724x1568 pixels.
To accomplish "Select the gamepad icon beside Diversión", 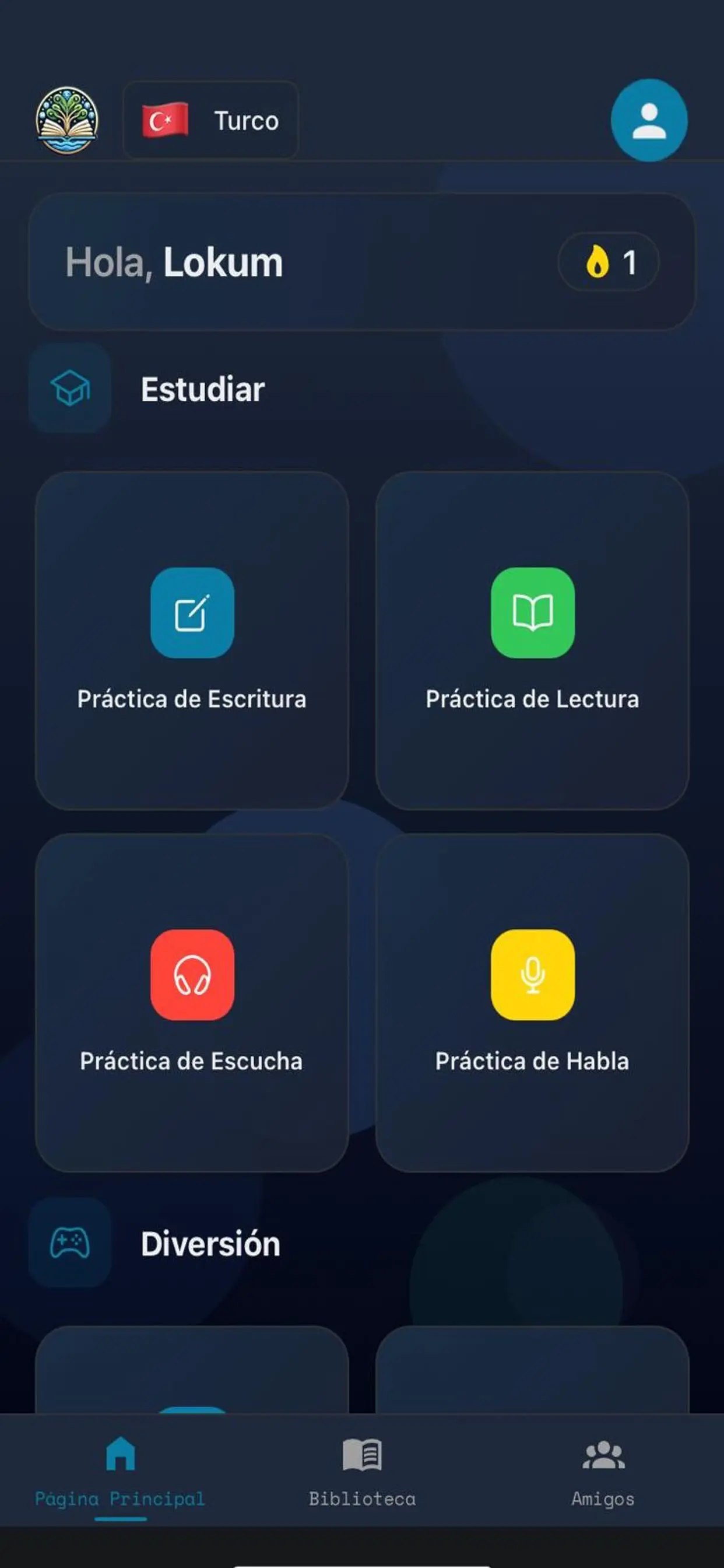I will pyautogui.click(x=69, y=1241).
